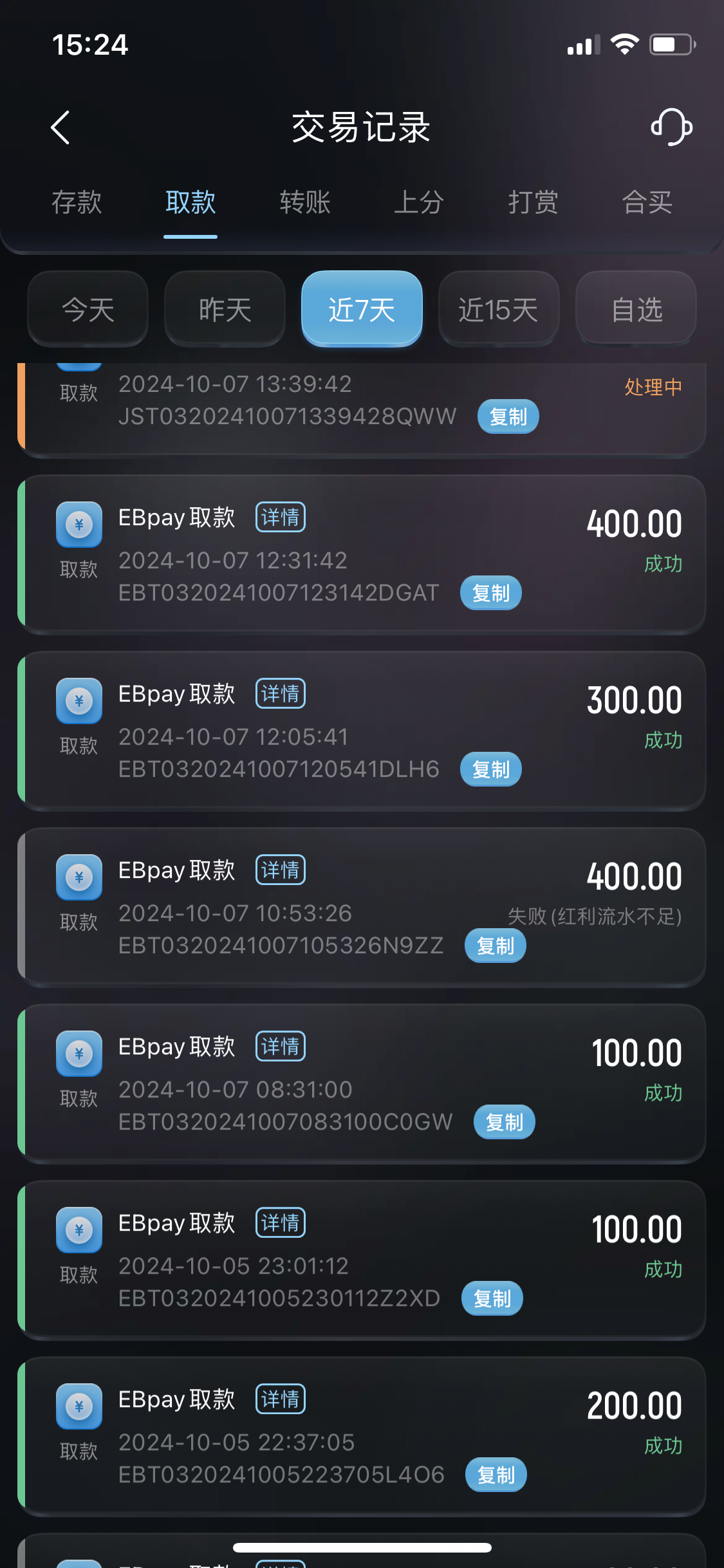Open 详情 for the failed 10:53:26 withdrawal

(281, 870)
